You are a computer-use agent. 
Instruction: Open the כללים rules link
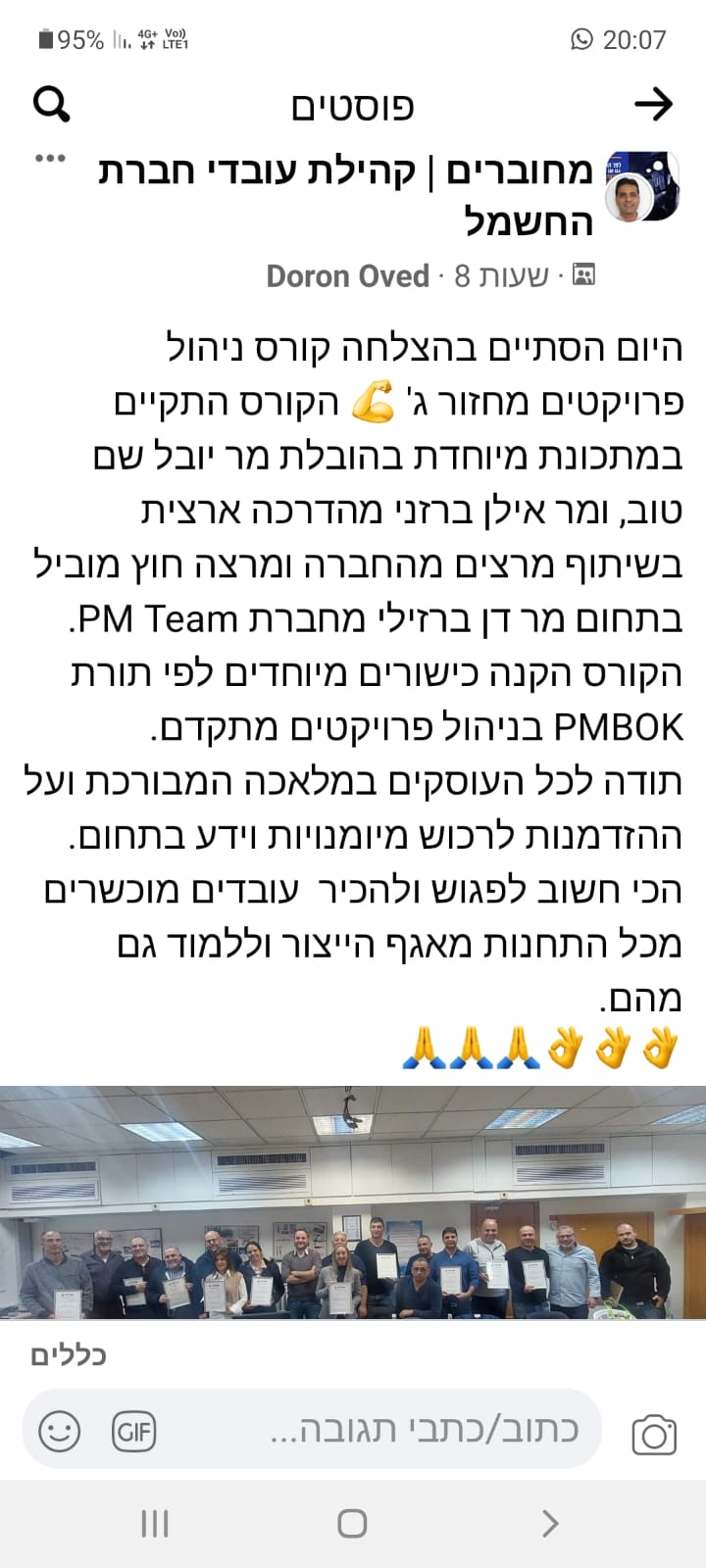click(x=68, y=1356)
